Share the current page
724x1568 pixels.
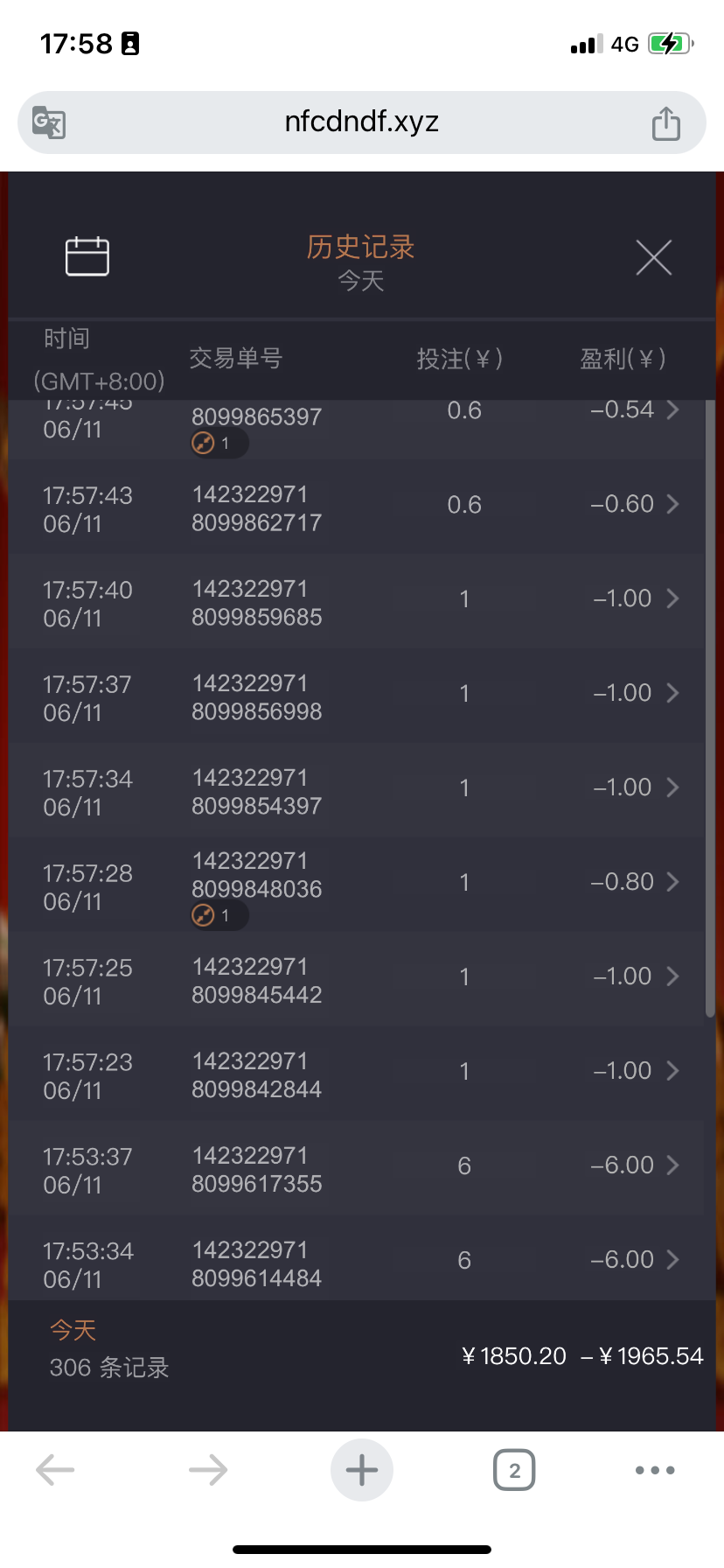click(665, 122)
